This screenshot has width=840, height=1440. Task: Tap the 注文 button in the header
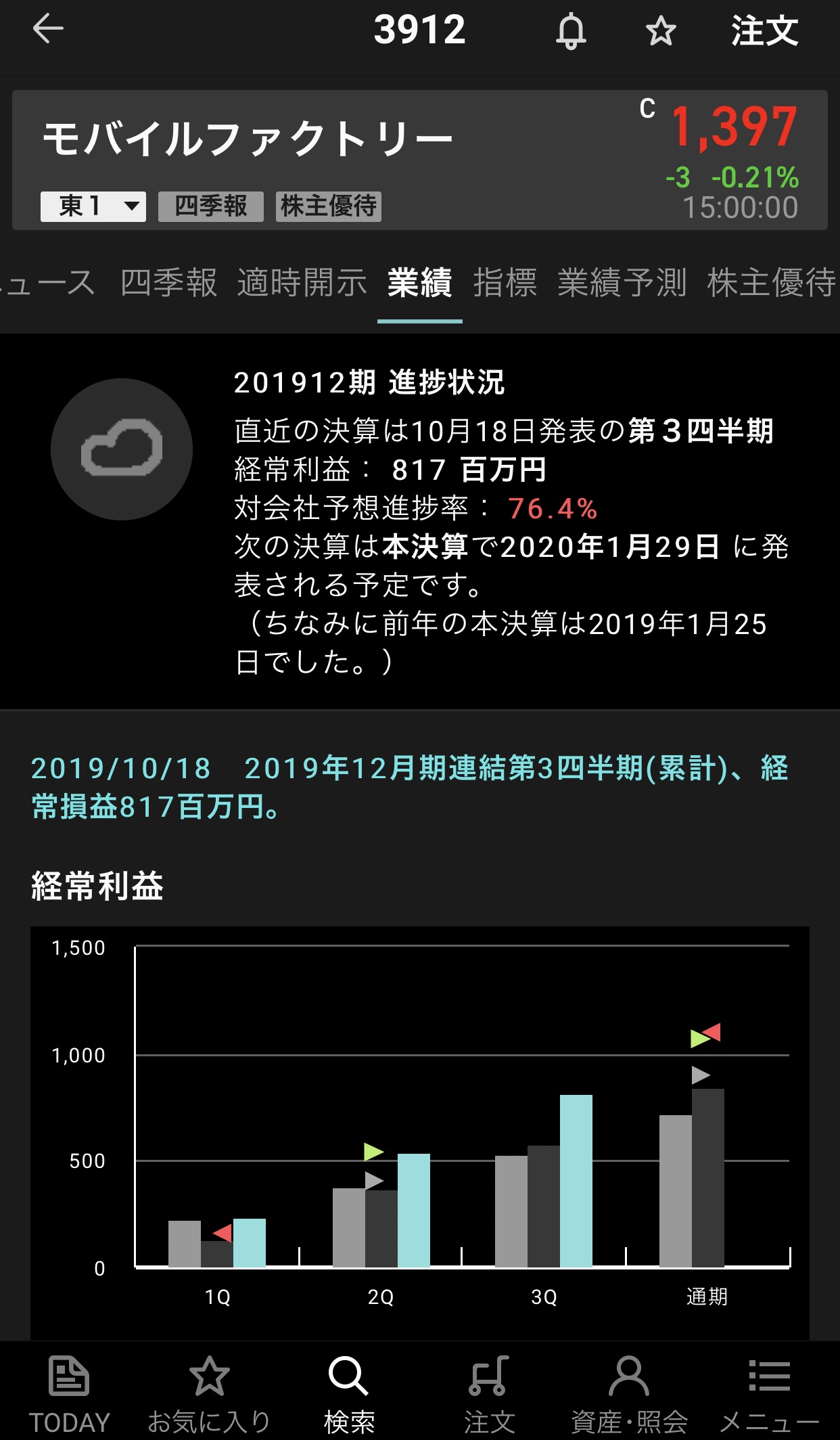(x=764, y=31)
